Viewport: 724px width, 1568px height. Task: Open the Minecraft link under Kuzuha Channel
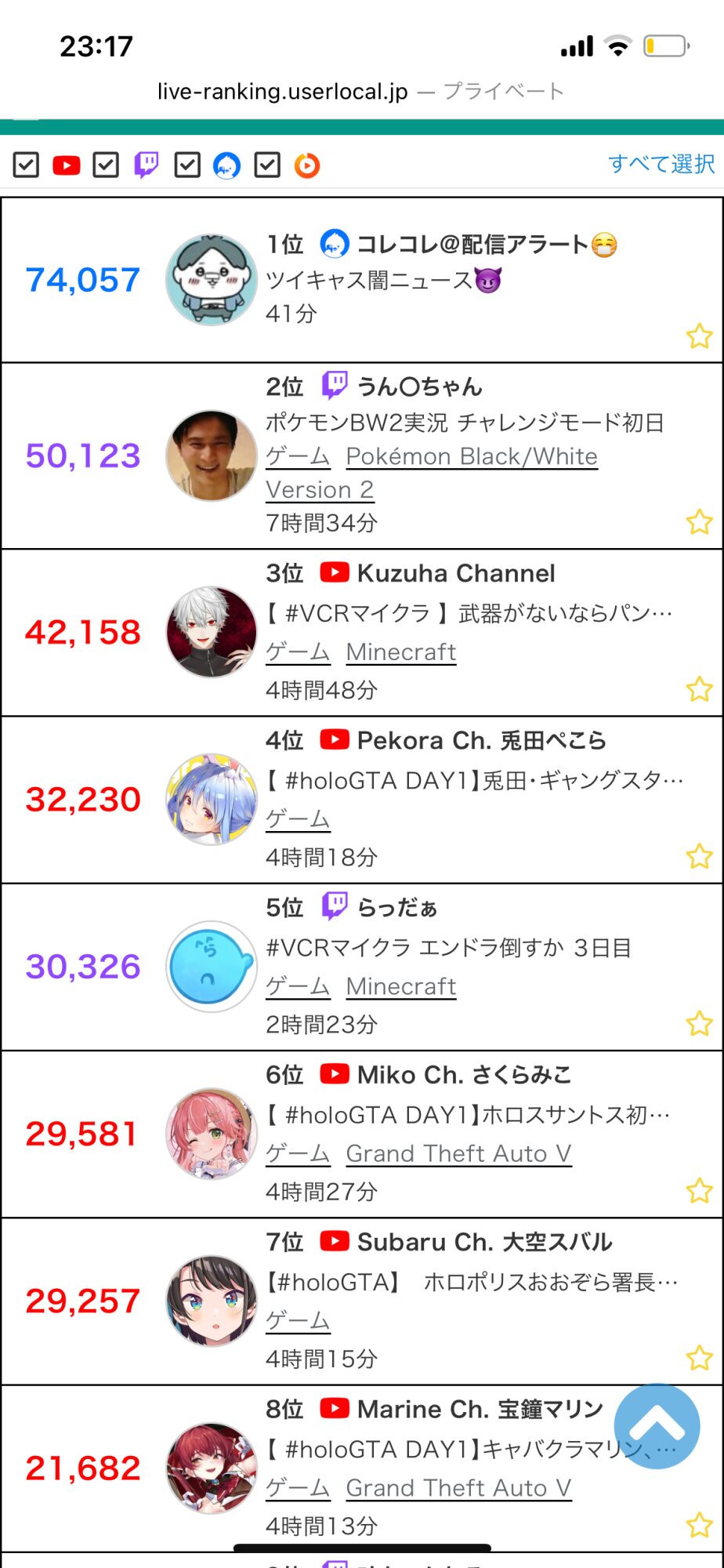400,652
